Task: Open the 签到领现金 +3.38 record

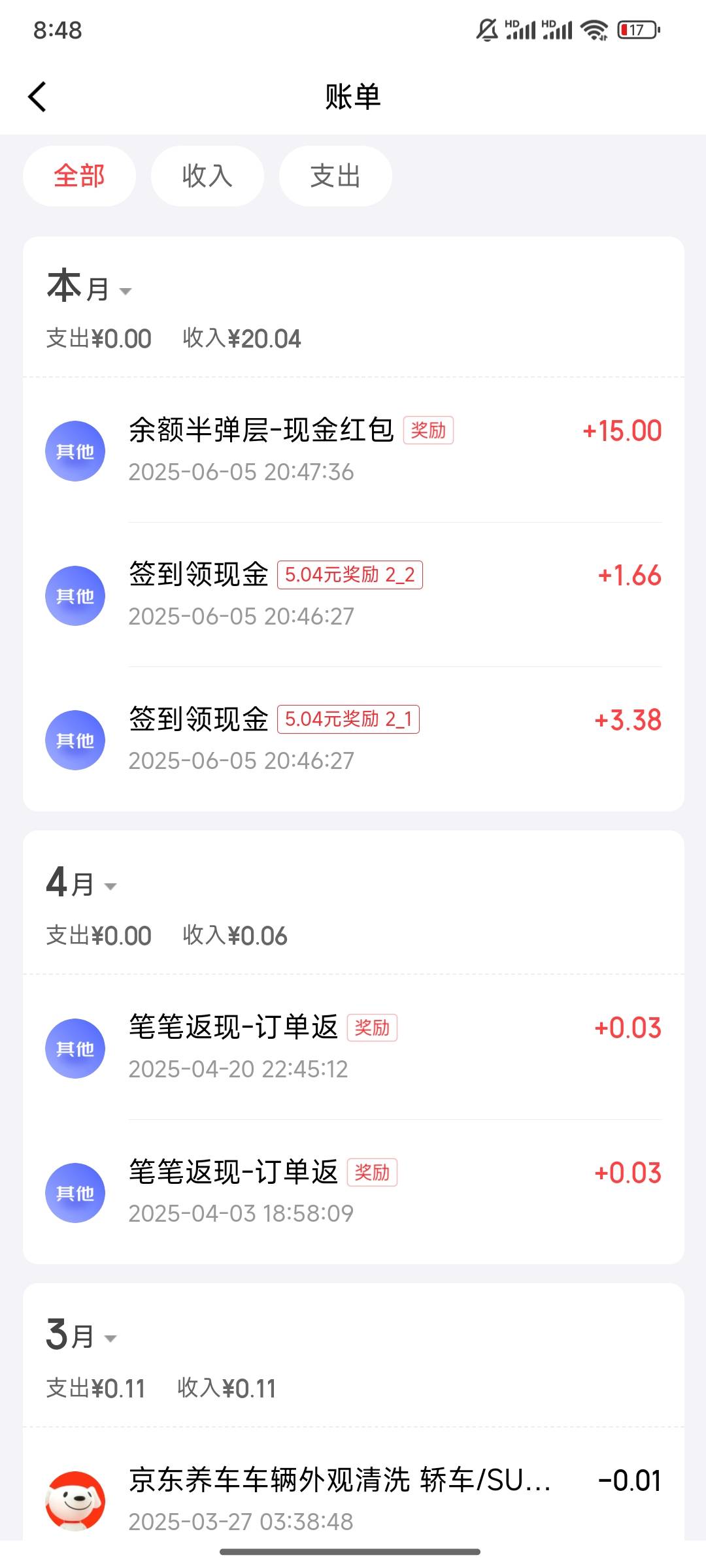Action: pyautogui.click(x=354, y=740)
